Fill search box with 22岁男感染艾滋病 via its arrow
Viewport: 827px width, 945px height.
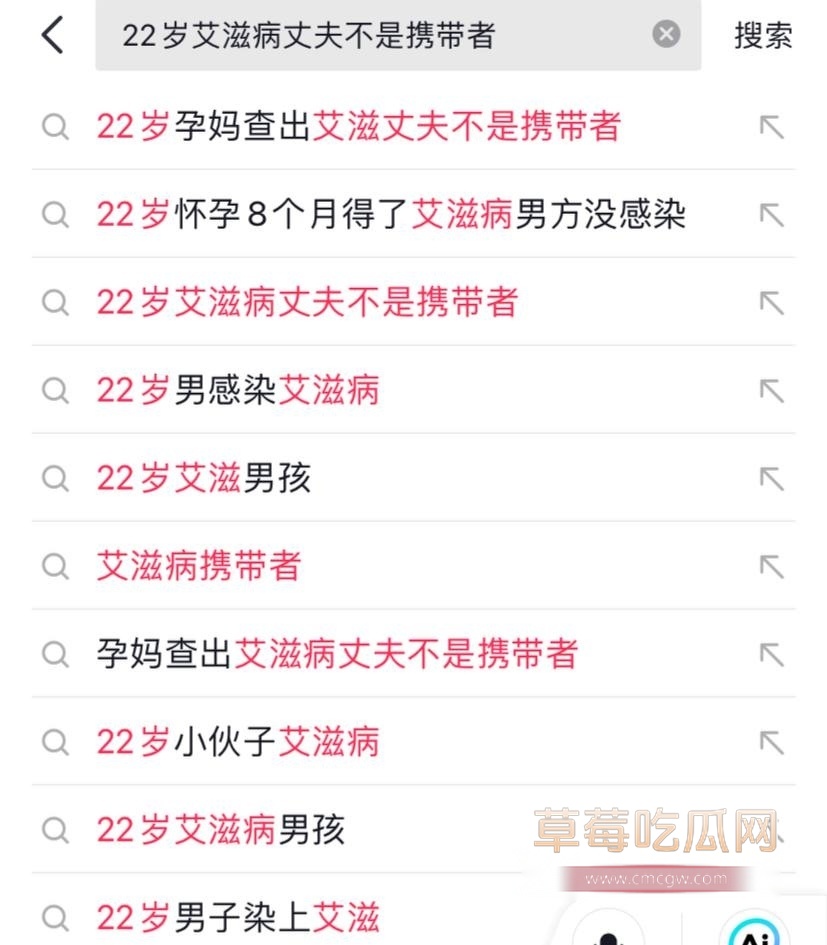(771, 391)
